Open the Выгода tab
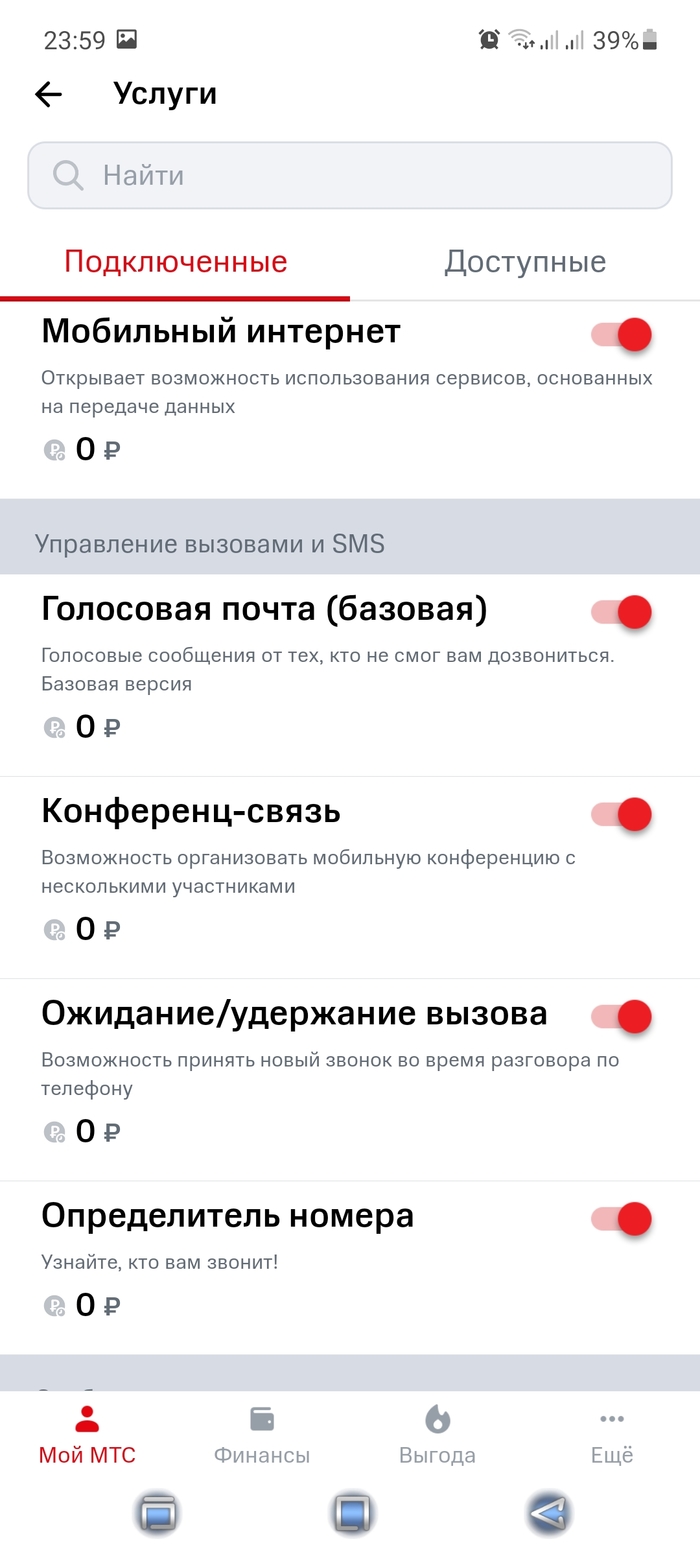Image resolution: width=700 pixels, height=1556 pixels. click(437, 1434)
